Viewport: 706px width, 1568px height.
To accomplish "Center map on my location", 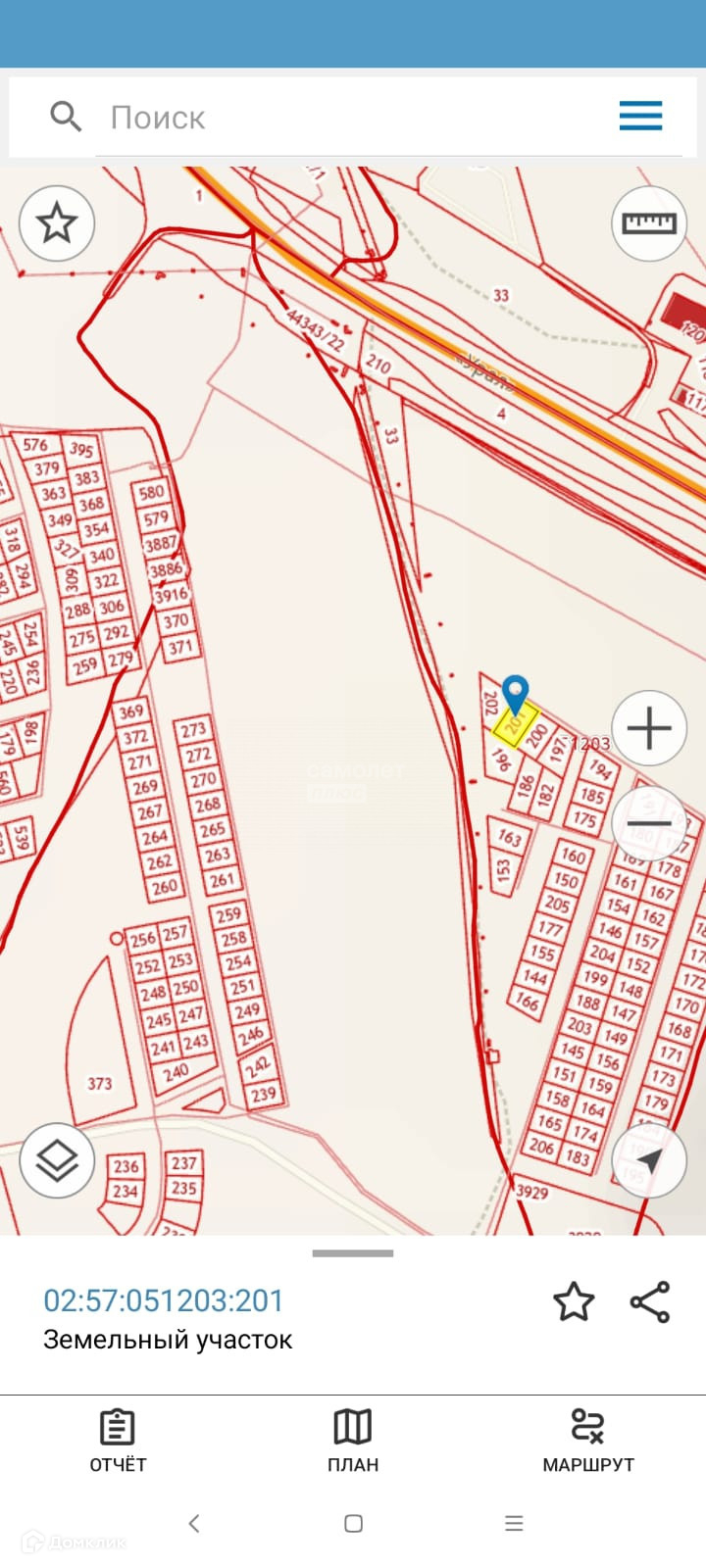I will click(x=649, y=1160).
